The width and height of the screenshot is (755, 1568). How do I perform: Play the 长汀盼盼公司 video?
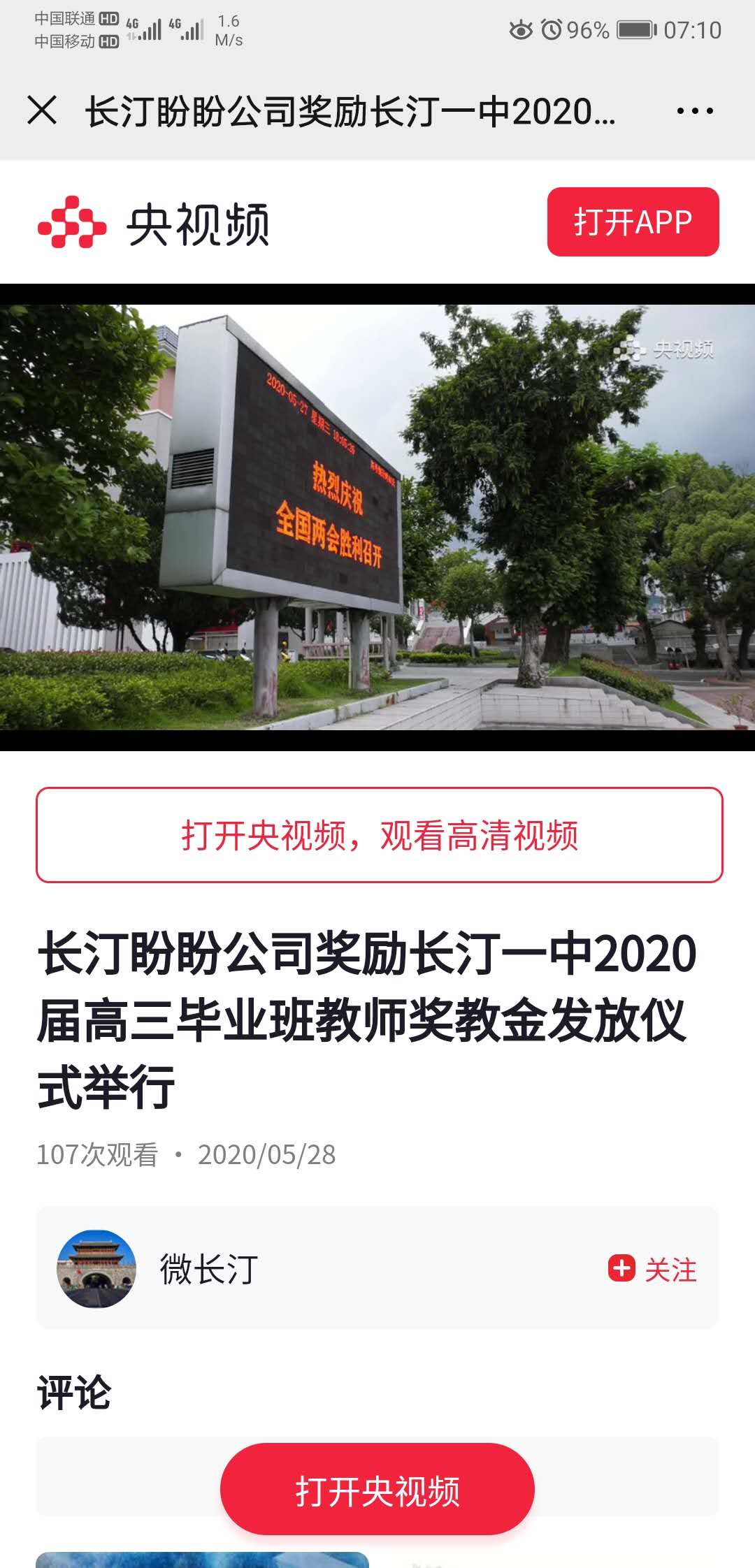[377, 517]
